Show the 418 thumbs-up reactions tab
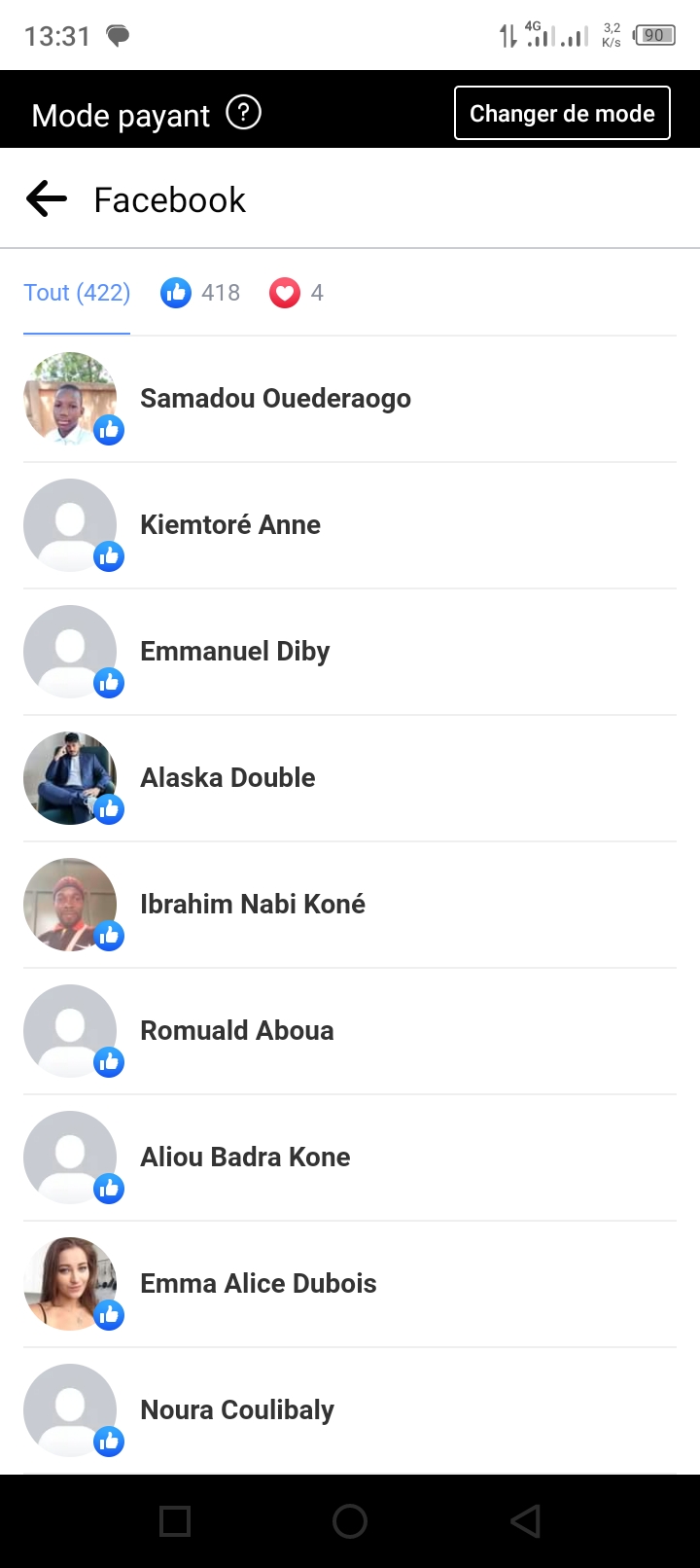The height and width of the screenshot is (1568, 700). pyautogui.click(x=201, y=293)
